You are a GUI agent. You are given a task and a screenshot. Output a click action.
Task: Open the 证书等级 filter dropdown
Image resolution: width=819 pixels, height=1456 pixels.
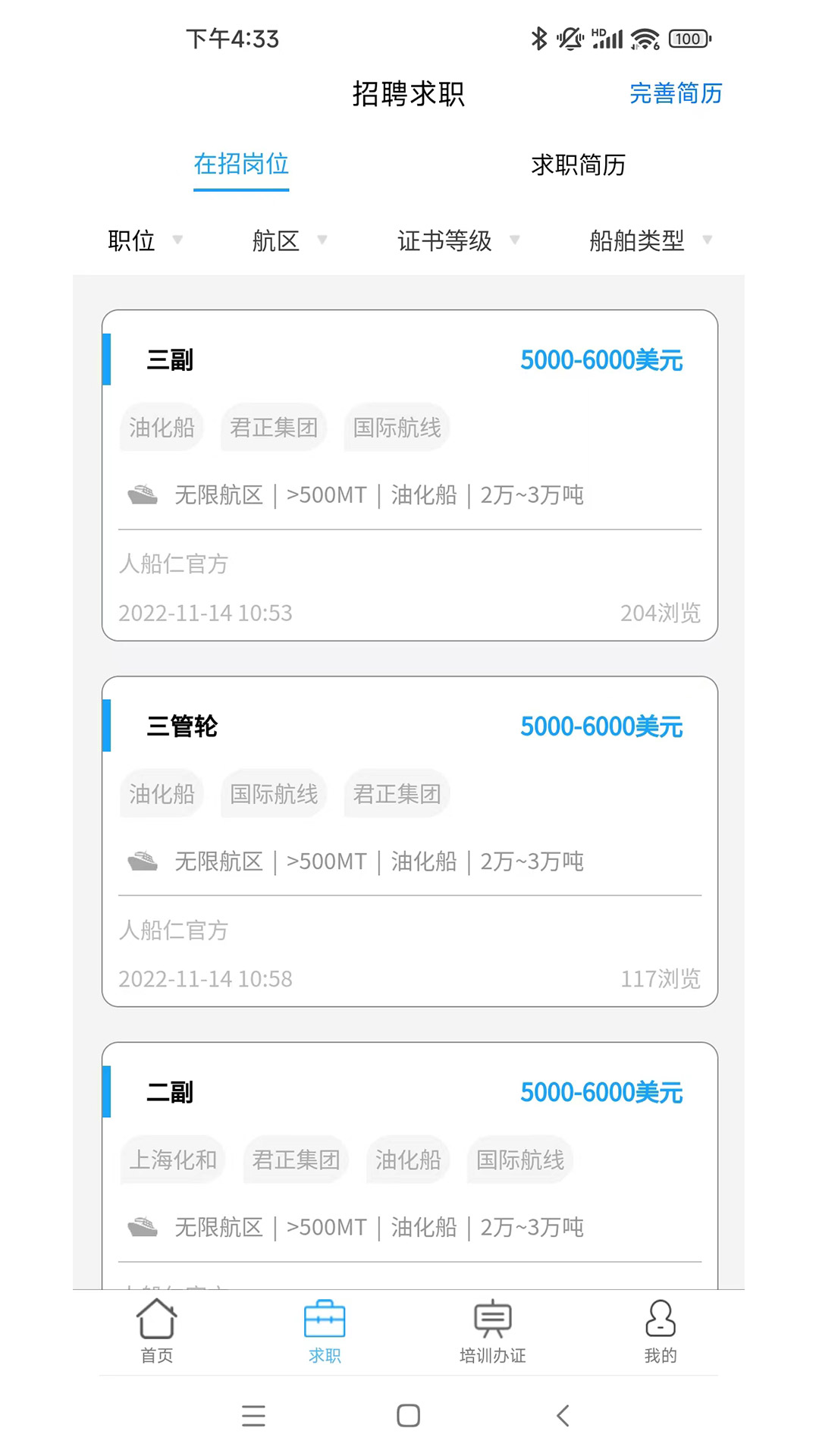click(458, 240)
